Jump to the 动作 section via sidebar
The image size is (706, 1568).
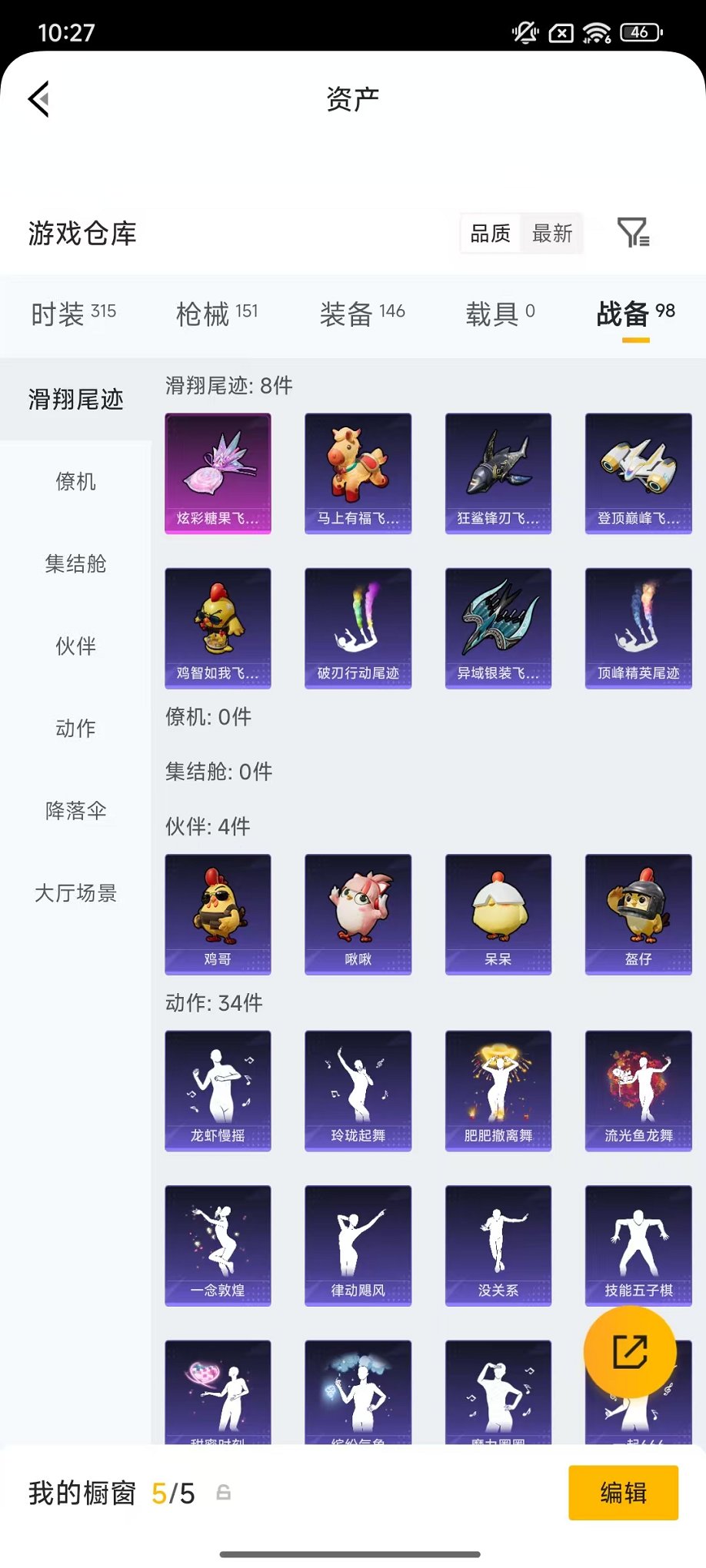point(74,729)
